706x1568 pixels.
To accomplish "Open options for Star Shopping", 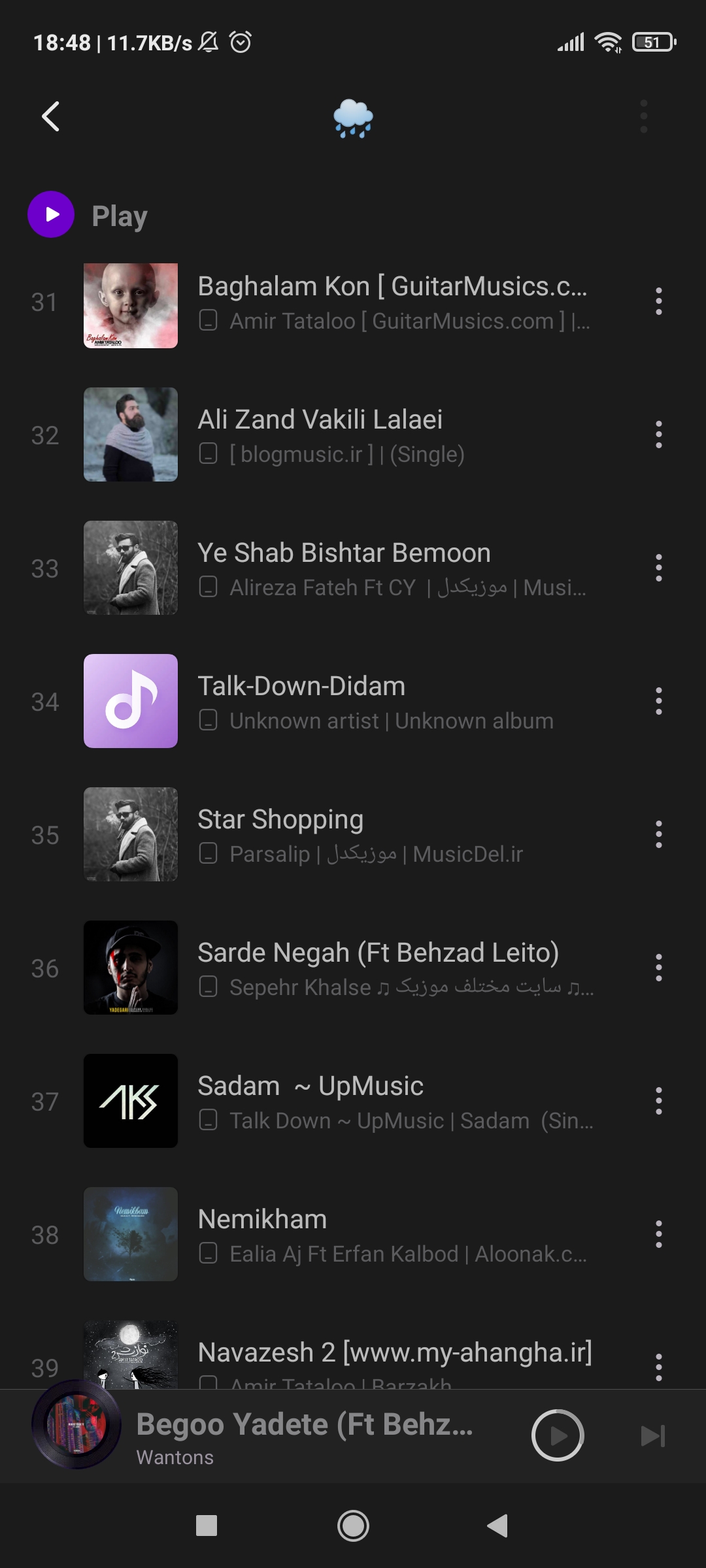I will pos(658,835).
